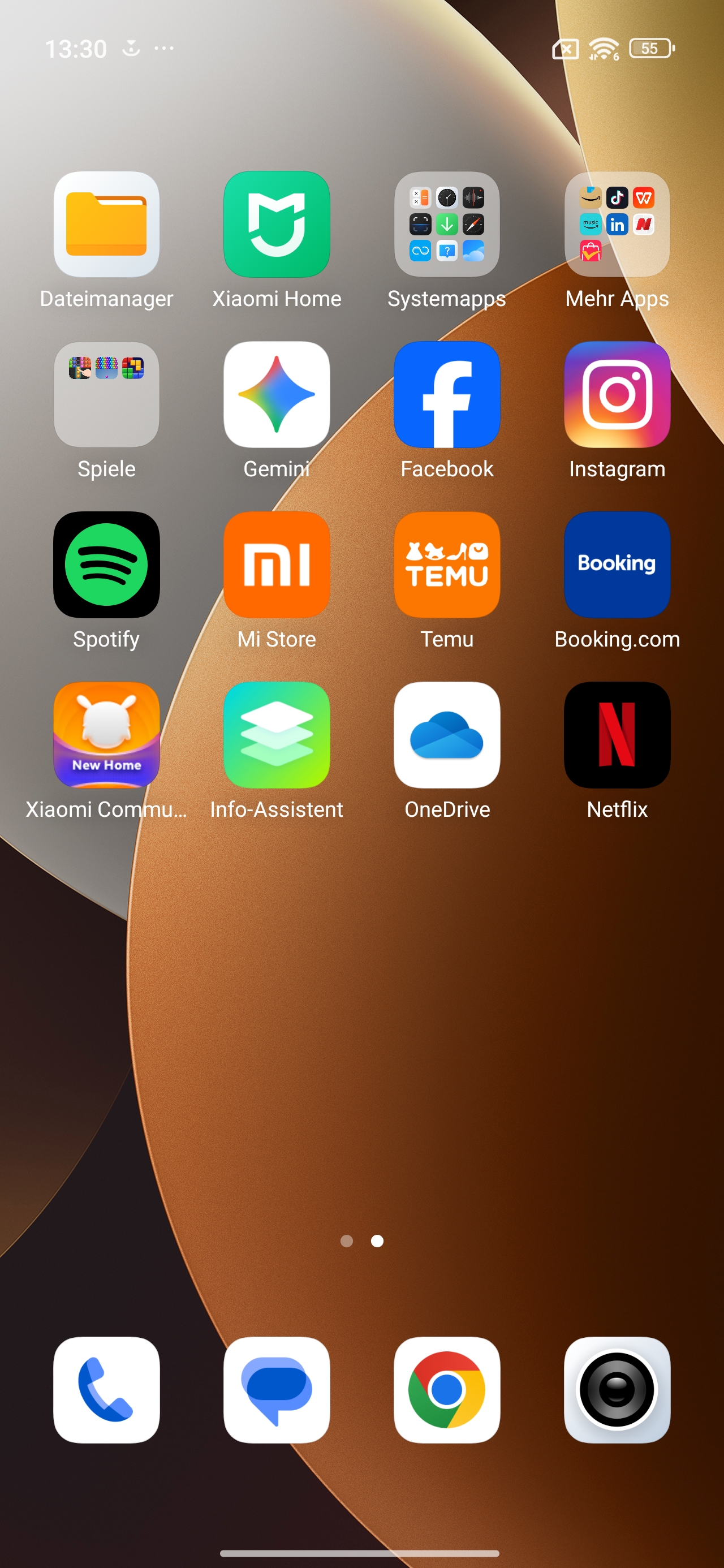Open Instagram
Image resolution: width=724 pixels, height=1568 pixels.
click(x=617, y=394)
